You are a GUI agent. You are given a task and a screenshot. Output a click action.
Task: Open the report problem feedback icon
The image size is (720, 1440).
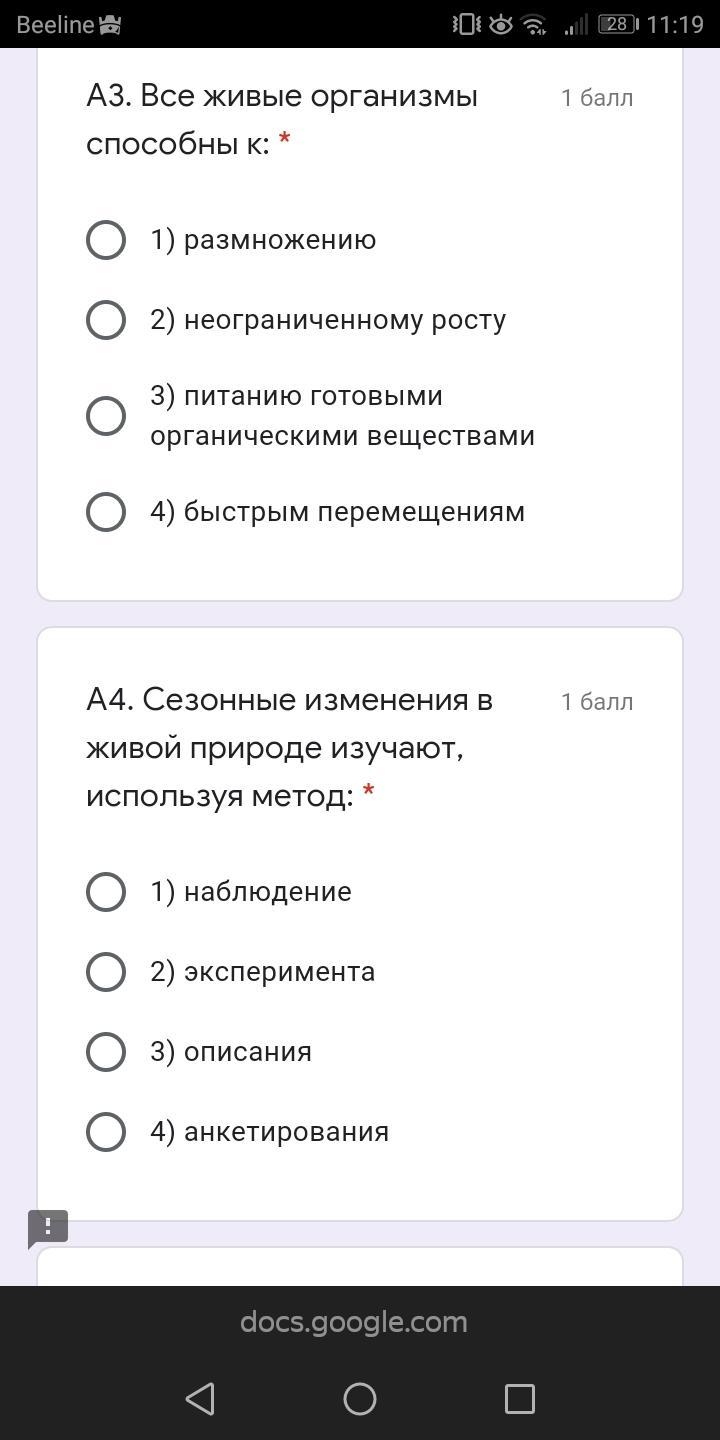tap(47, 1227)
